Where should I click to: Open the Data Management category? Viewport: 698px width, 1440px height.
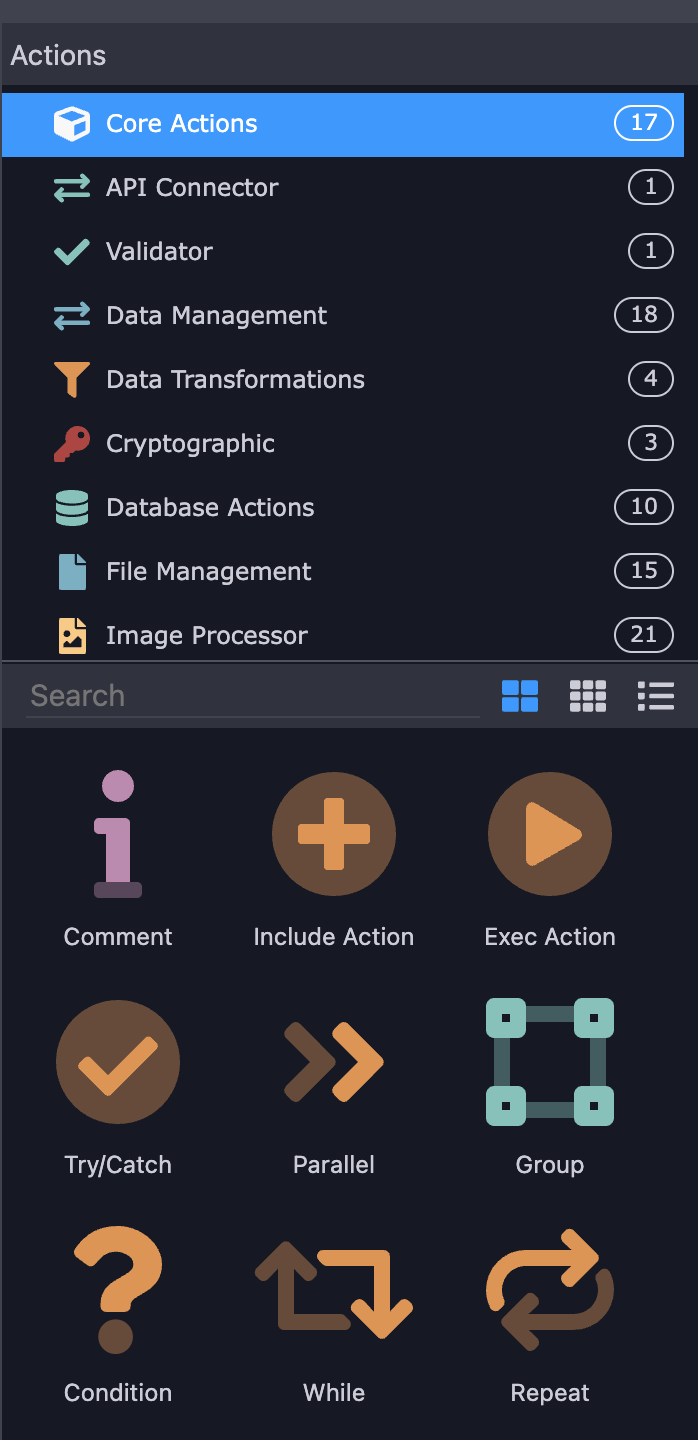pyautogui.click(x=342, y=316)
